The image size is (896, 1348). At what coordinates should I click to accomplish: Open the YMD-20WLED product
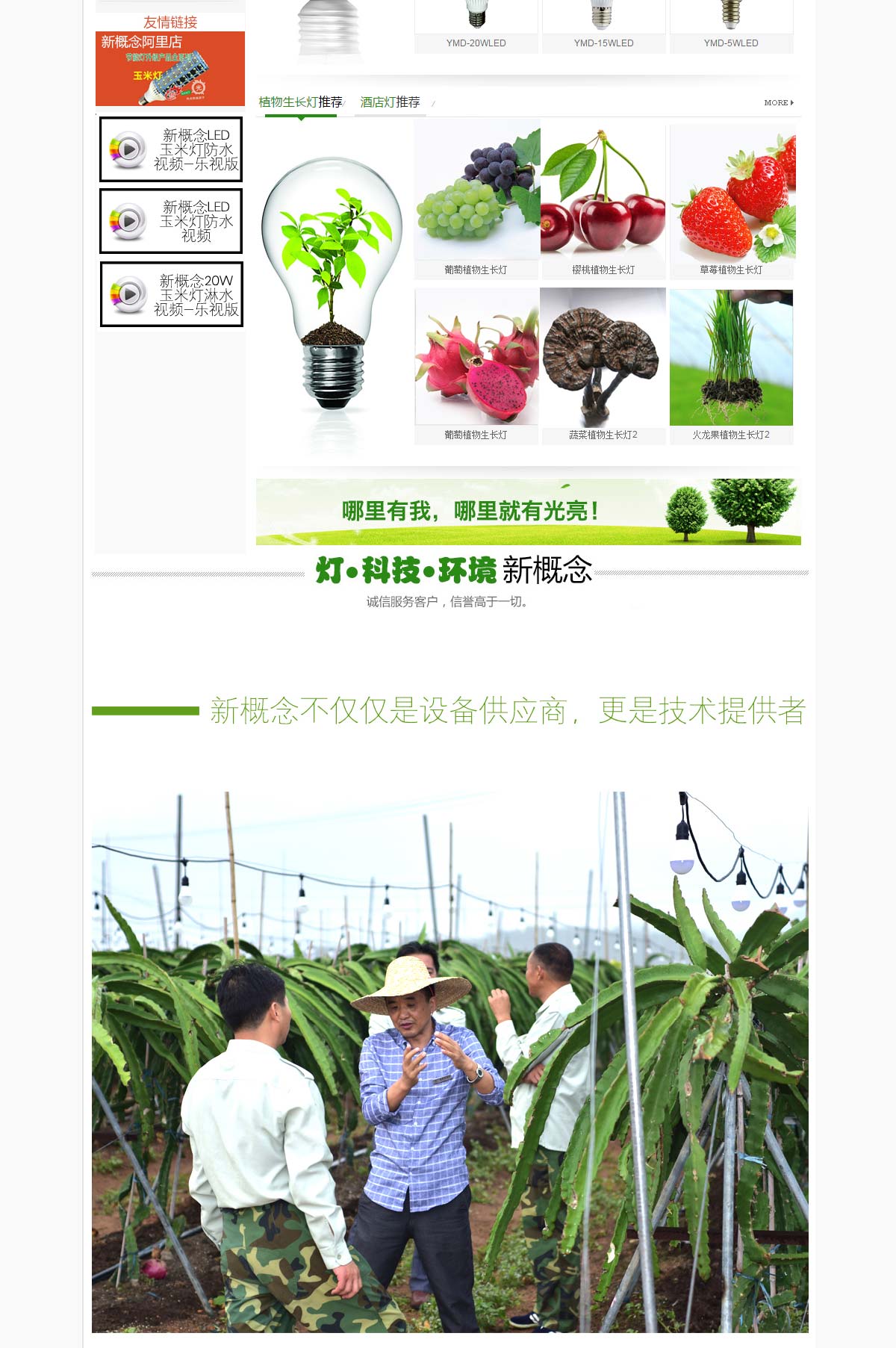click(476, 43)
